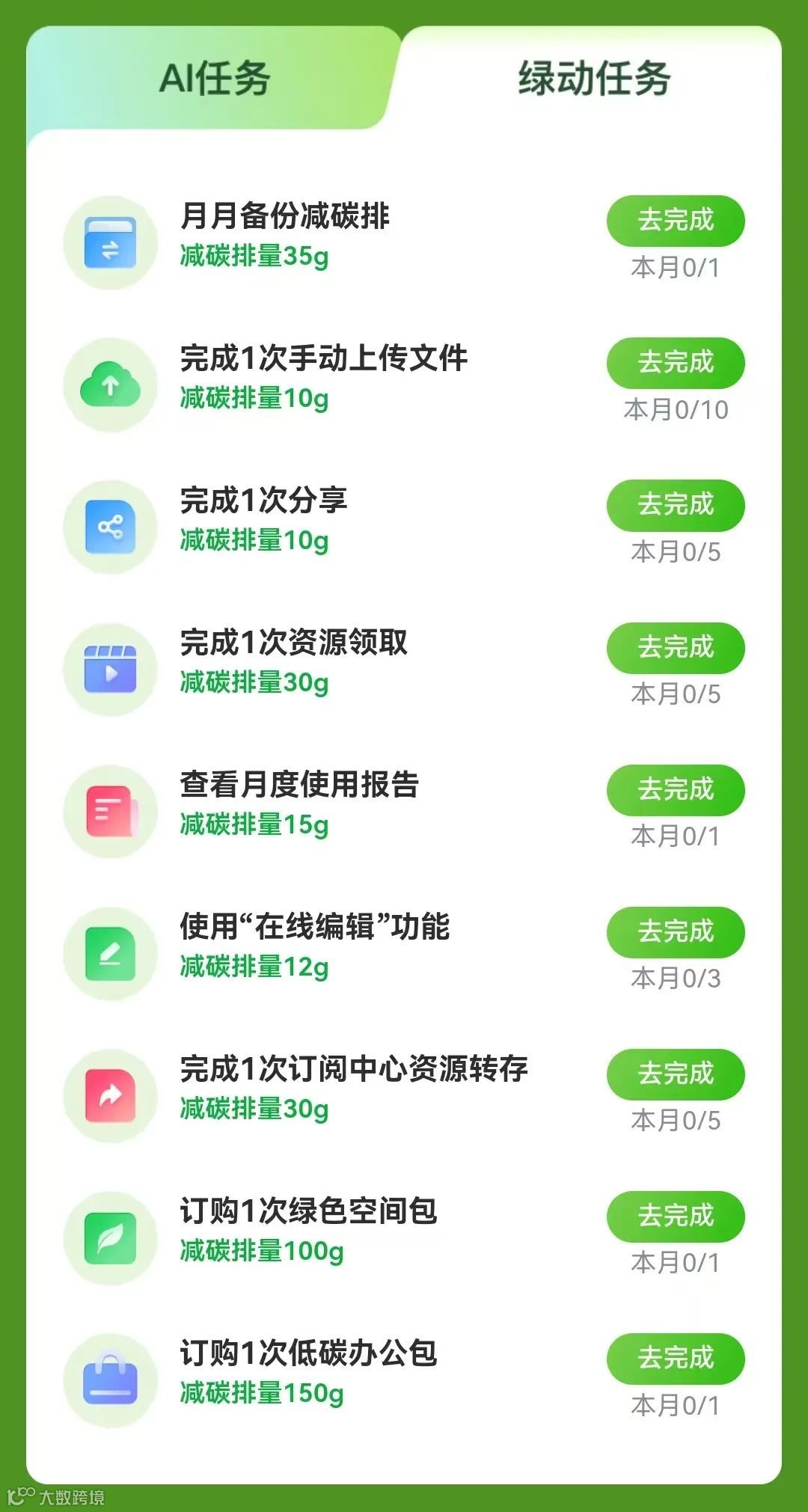Switch to the AI任务 tab
Viewport: 808px width, 1512px height.
click(x=215, y=79)
